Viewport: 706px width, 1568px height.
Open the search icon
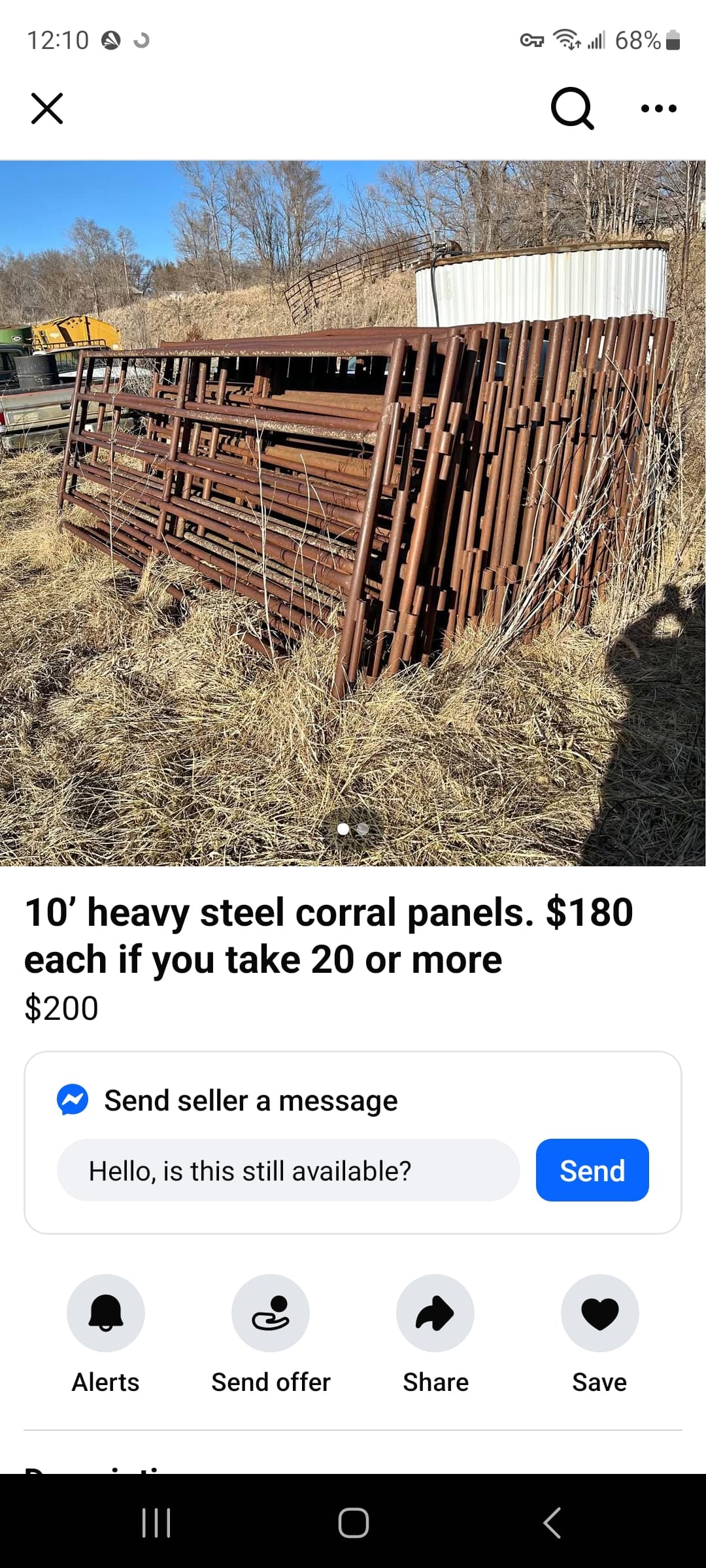tap(572, 108)
